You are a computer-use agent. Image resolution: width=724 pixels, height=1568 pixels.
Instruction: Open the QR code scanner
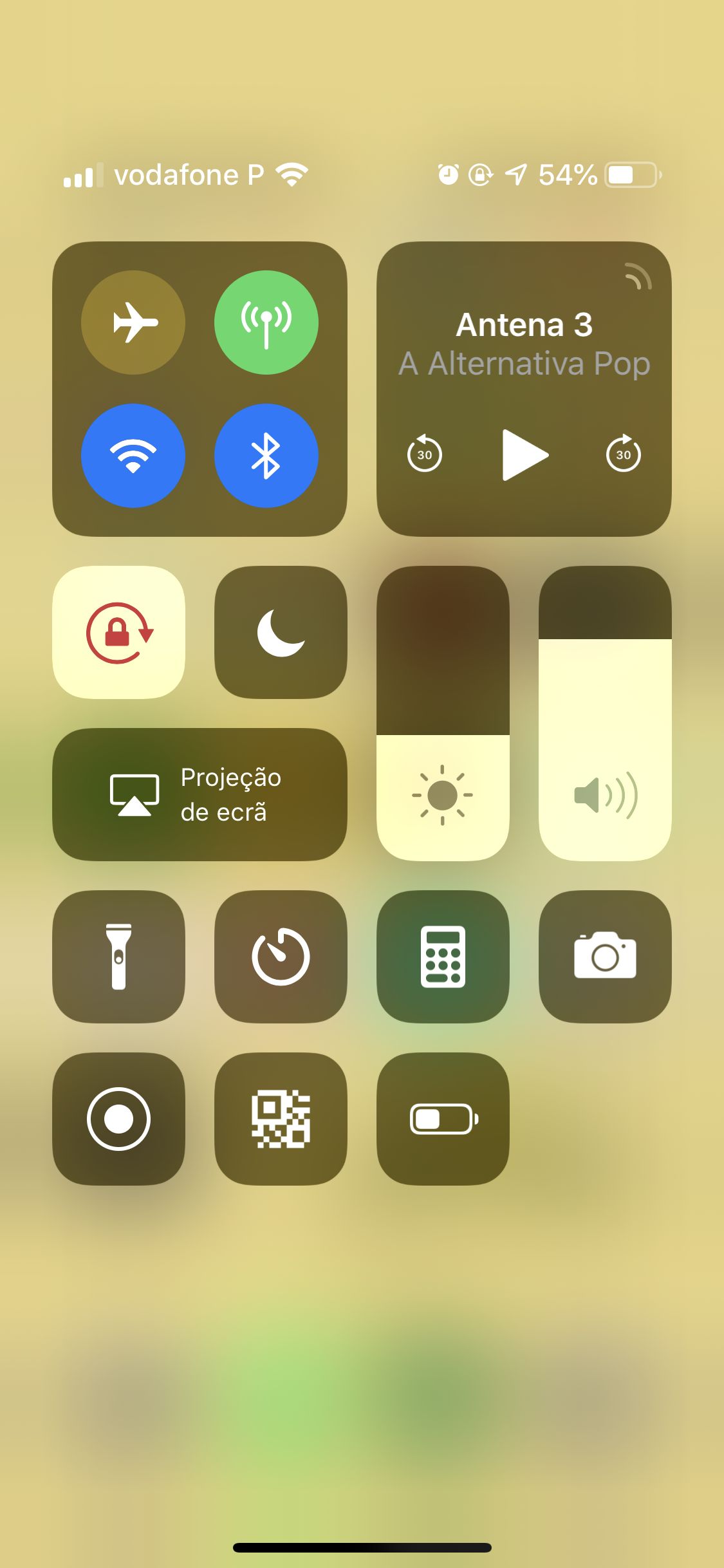281,1119
